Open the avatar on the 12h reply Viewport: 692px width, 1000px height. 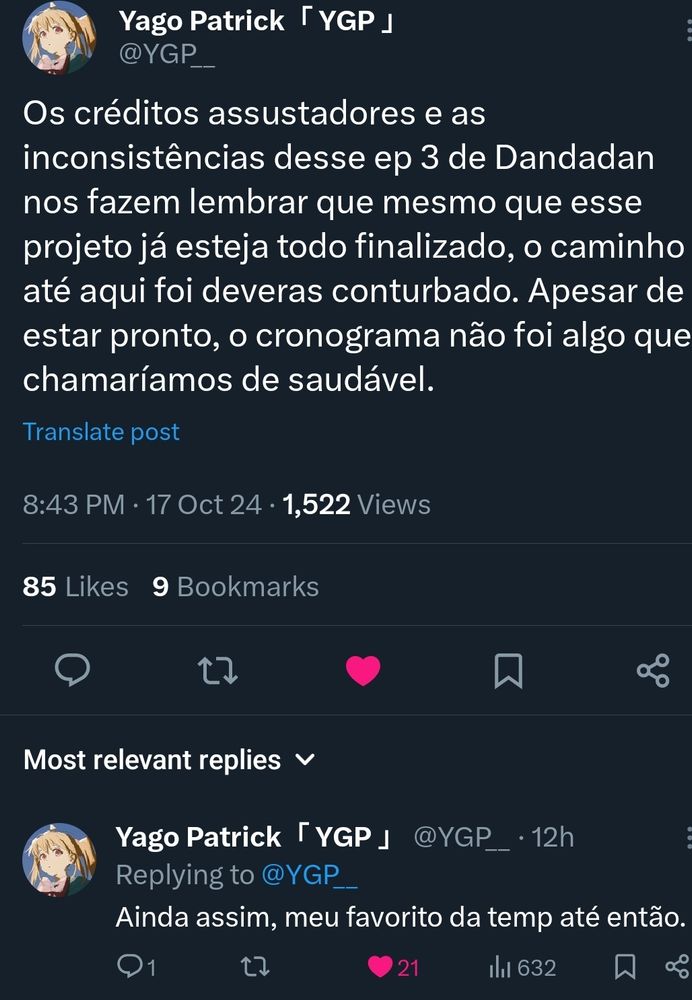point(59,859)
